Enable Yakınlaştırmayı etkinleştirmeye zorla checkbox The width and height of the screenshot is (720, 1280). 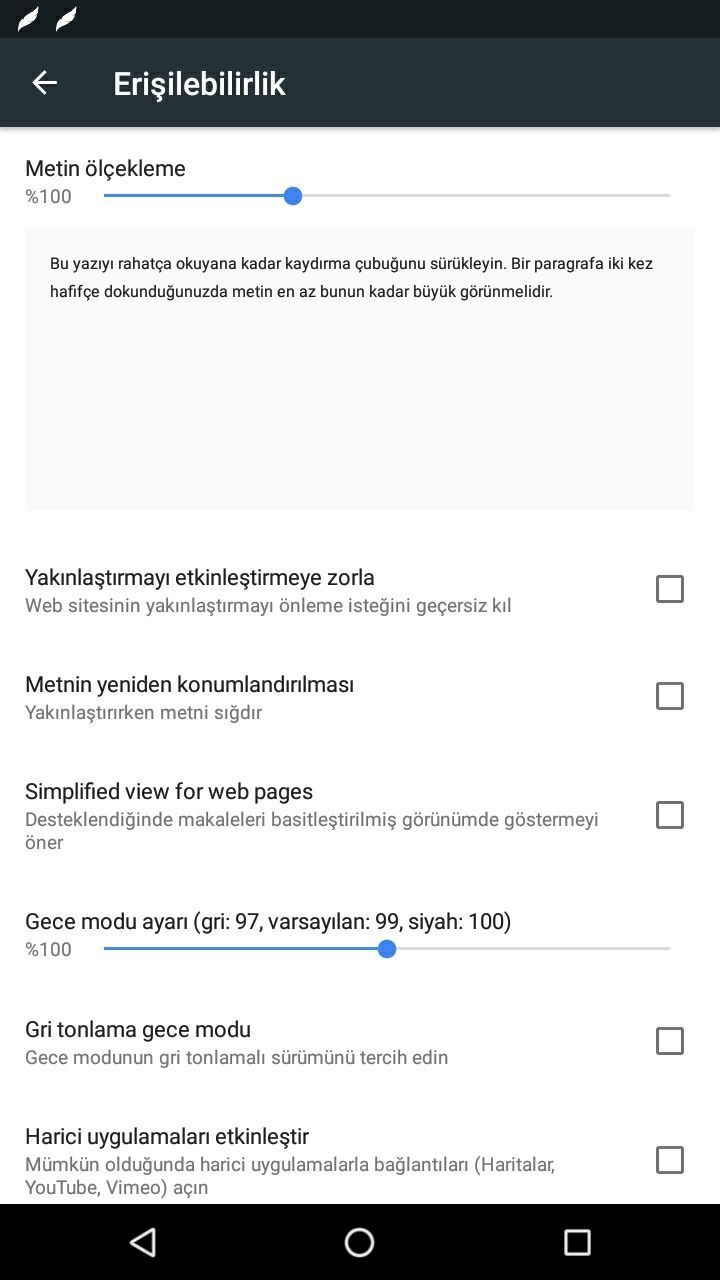tap(669, 589)
